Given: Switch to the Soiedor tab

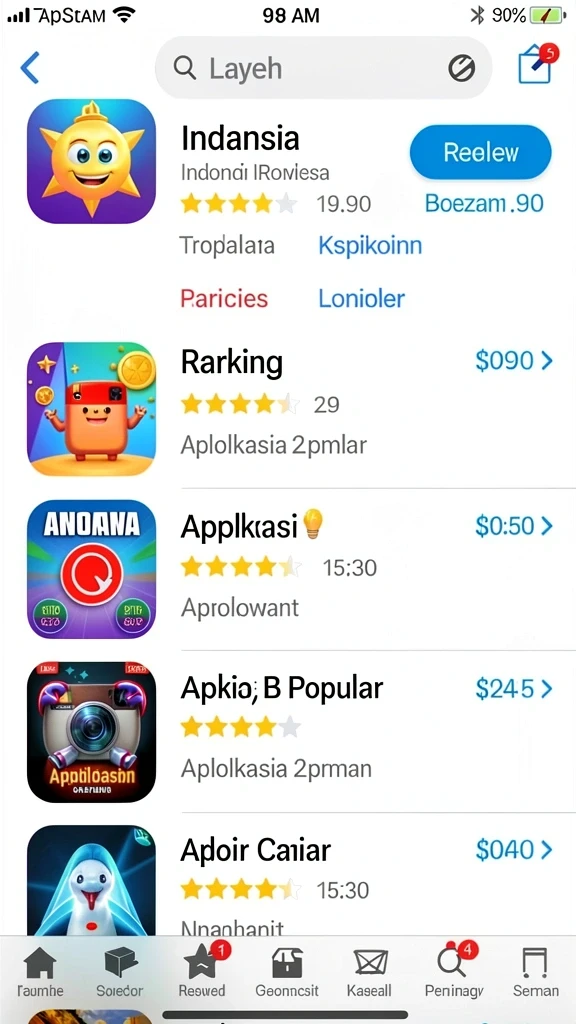Looking at the screenshot, I should pos(120,972).
